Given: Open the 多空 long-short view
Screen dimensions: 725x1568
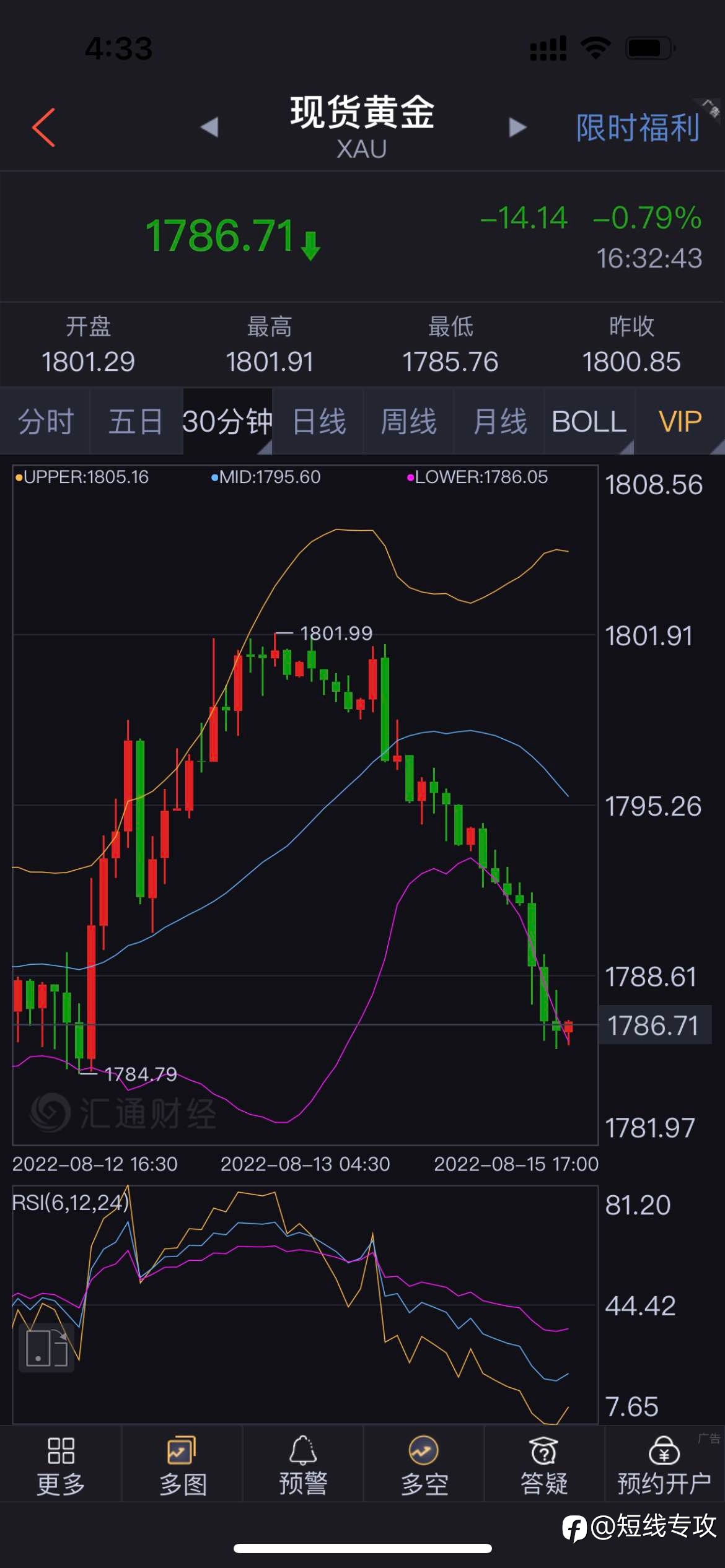Looking at the screenshot, I should (x=424, y=1466).
